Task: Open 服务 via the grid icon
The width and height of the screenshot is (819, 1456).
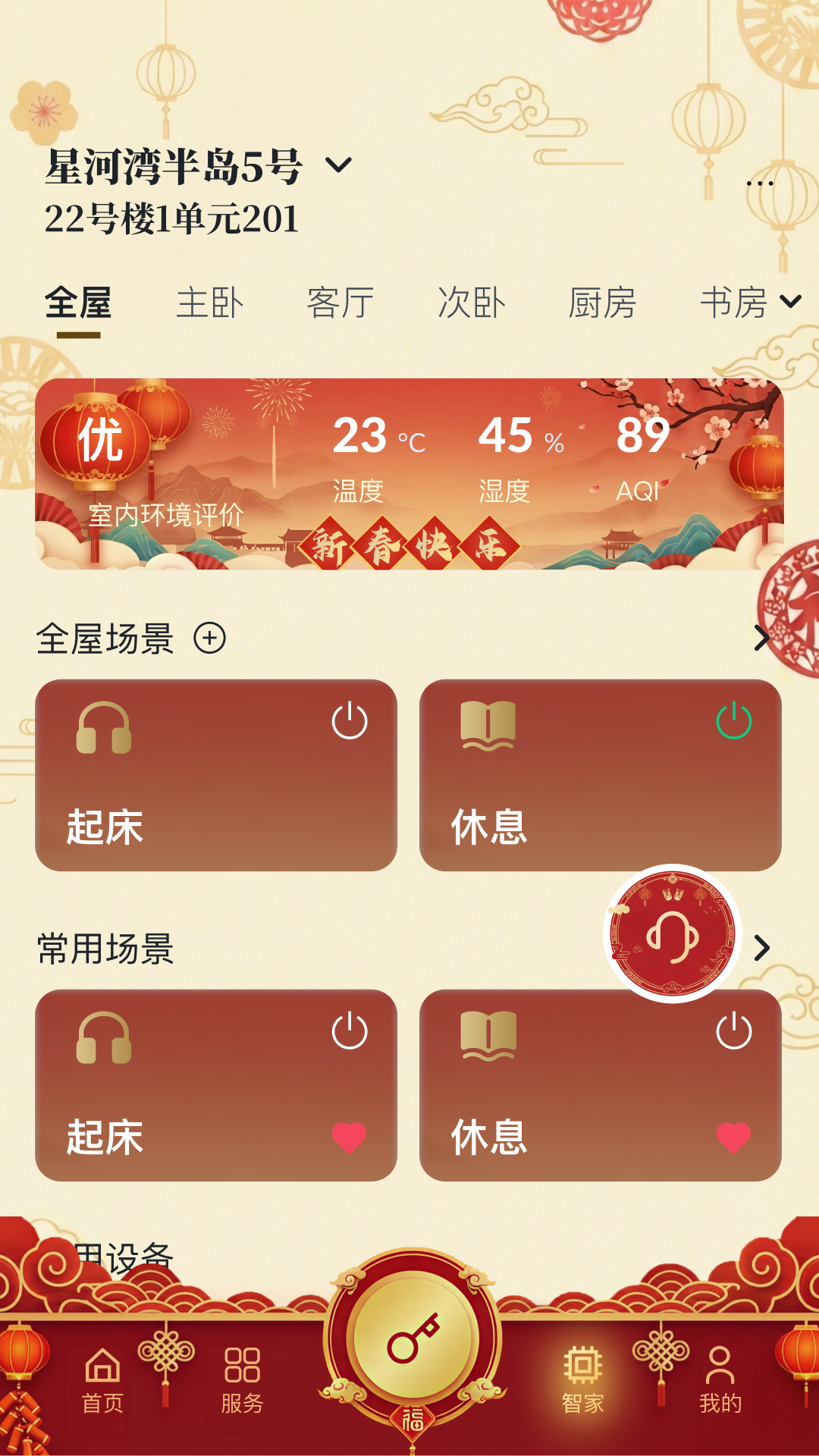Action: click(243, 1365)
